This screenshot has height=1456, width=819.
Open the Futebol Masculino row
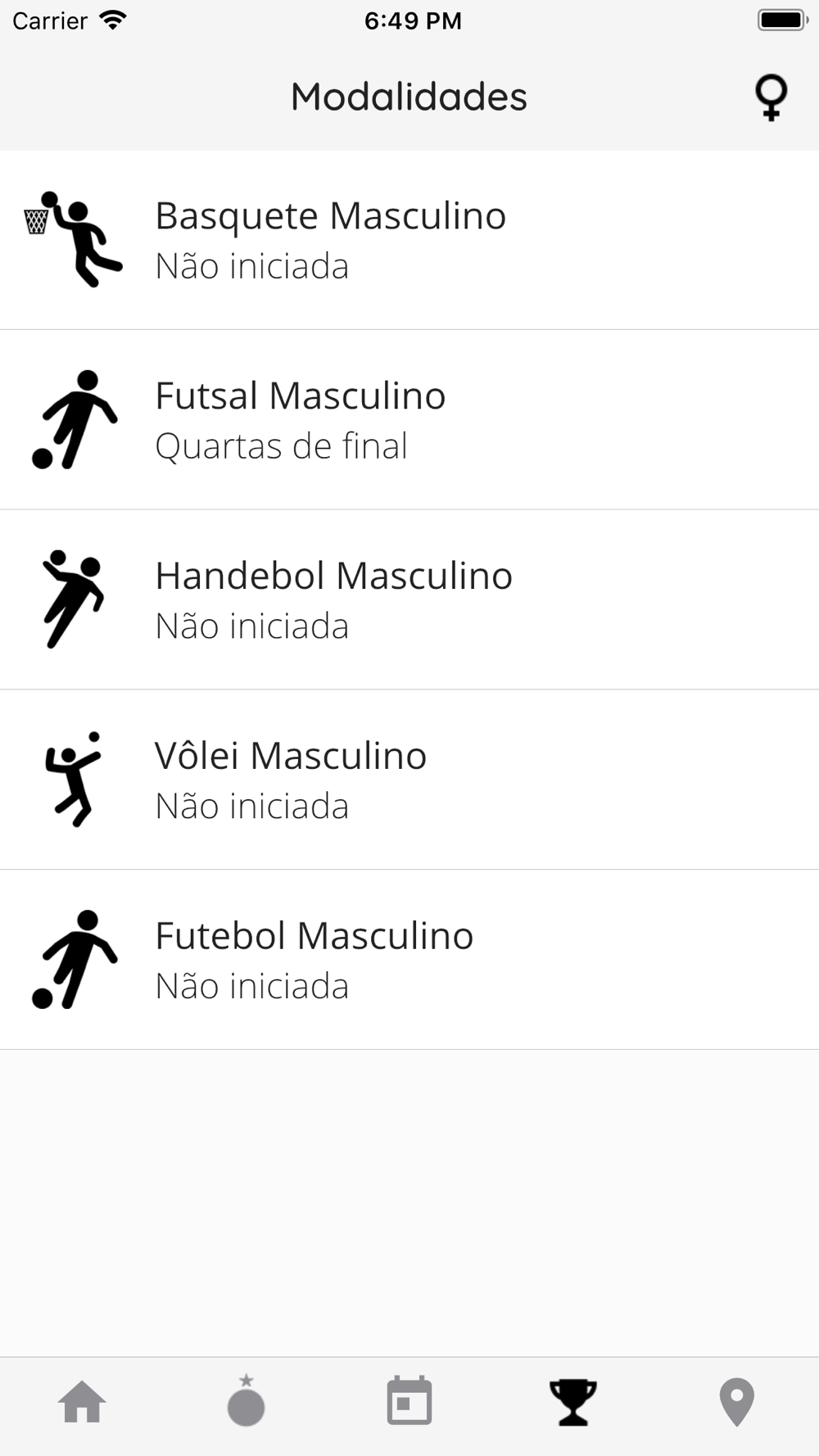[x=409, y=961]
